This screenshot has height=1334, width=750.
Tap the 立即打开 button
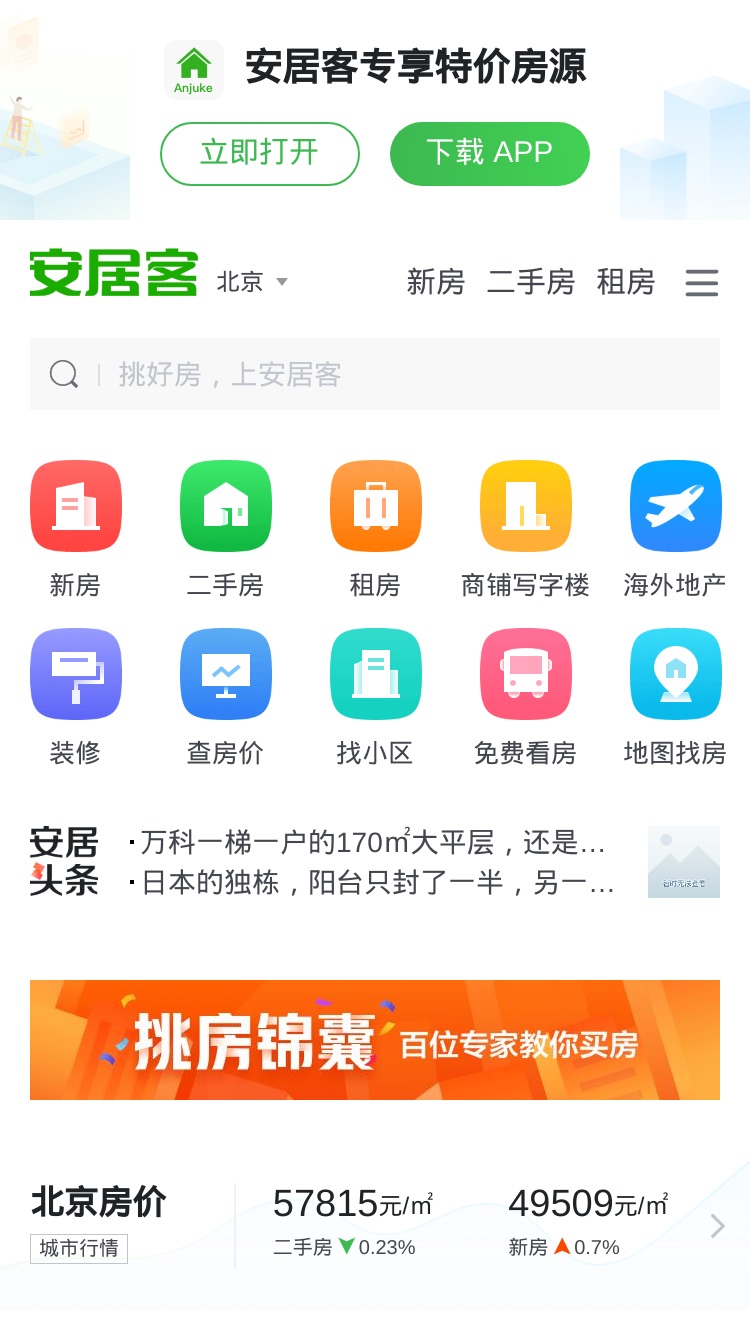coord(260,154)
